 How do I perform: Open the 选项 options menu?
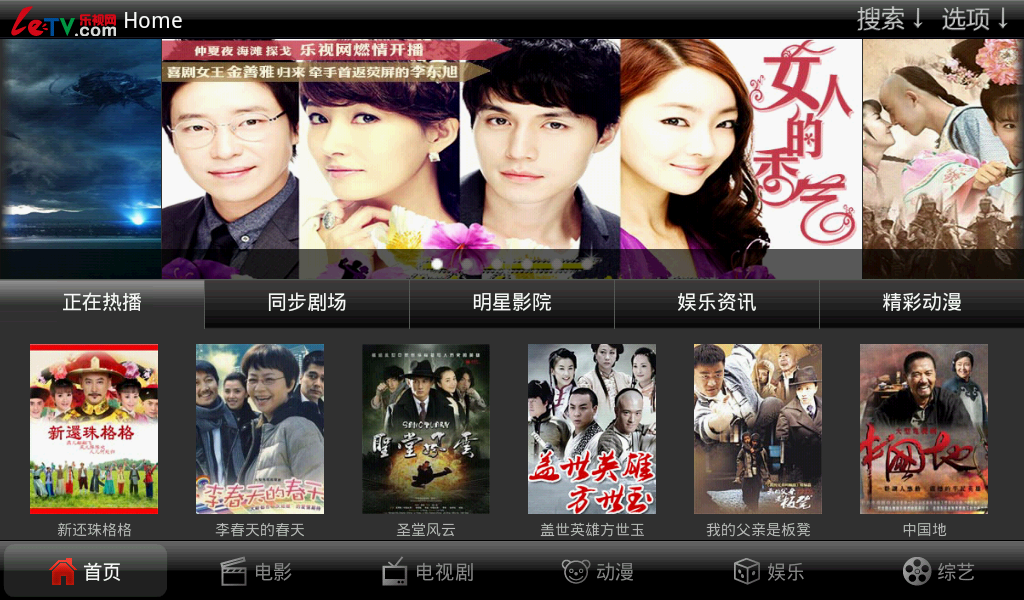pos(975,19)
